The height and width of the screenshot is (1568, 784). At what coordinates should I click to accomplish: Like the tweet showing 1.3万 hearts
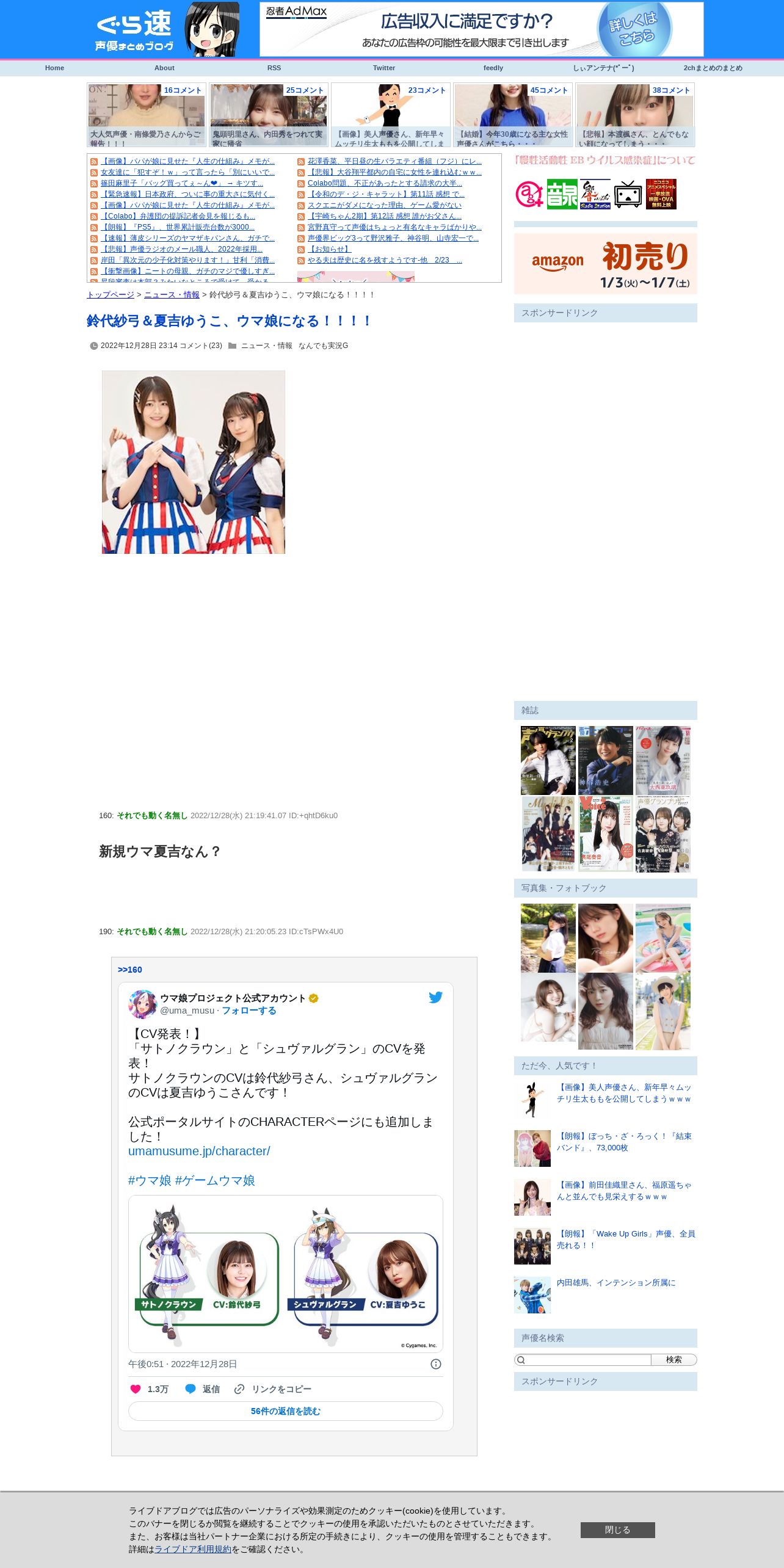(149, 1389)
